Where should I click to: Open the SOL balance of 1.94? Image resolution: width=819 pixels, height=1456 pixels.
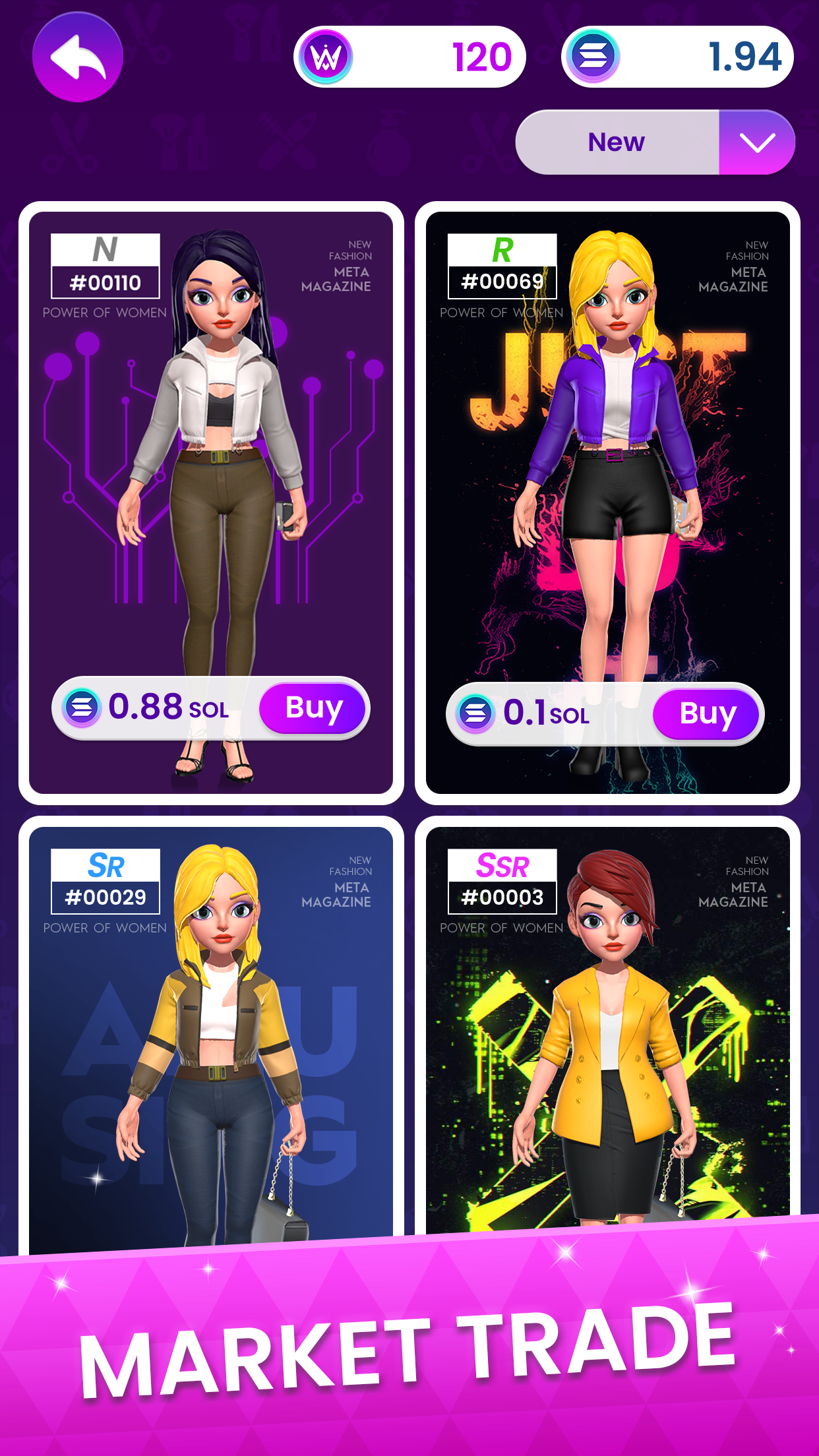pos(677,57)
